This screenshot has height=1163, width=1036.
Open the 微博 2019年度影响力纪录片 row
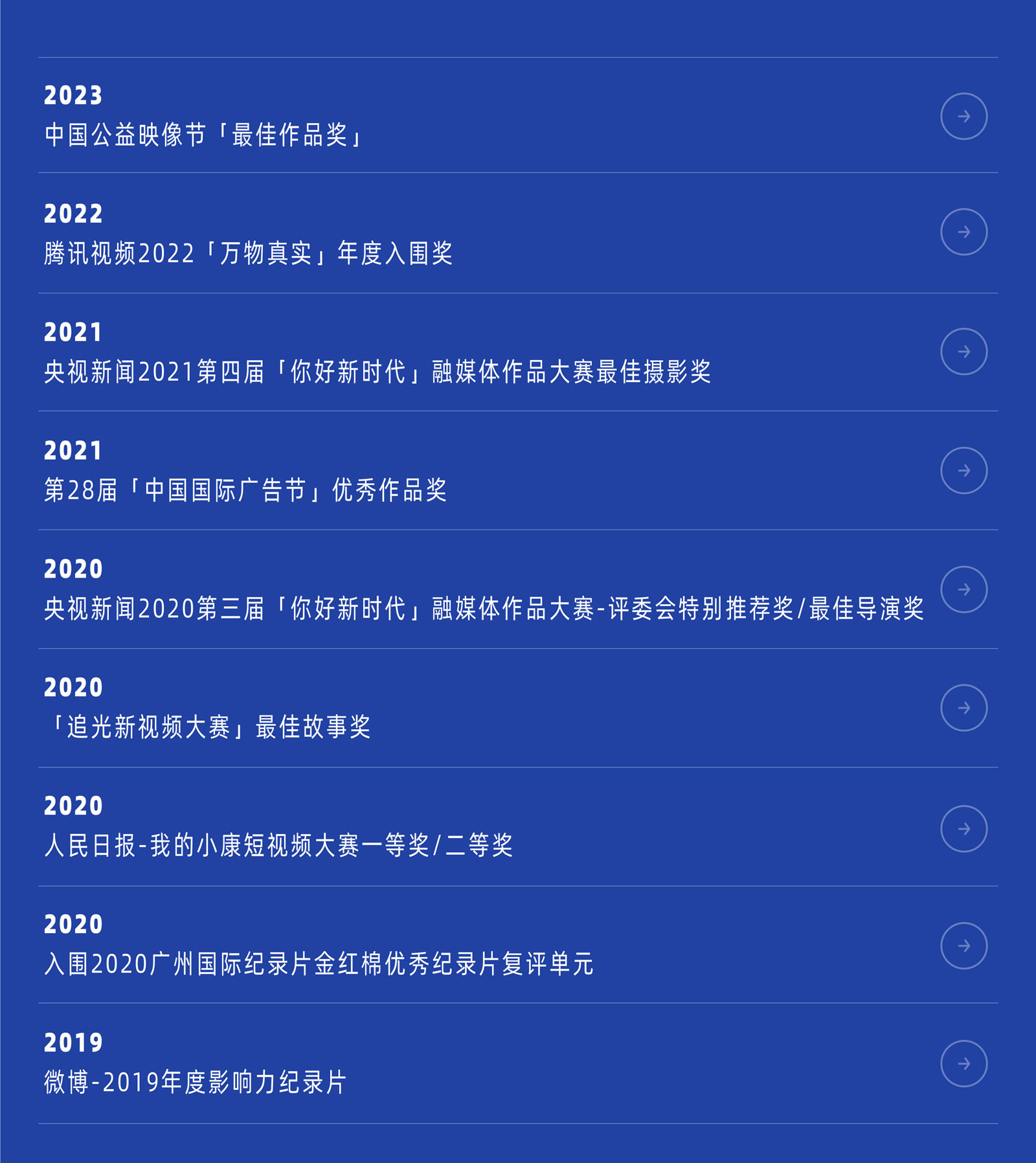click(963, 1064)
